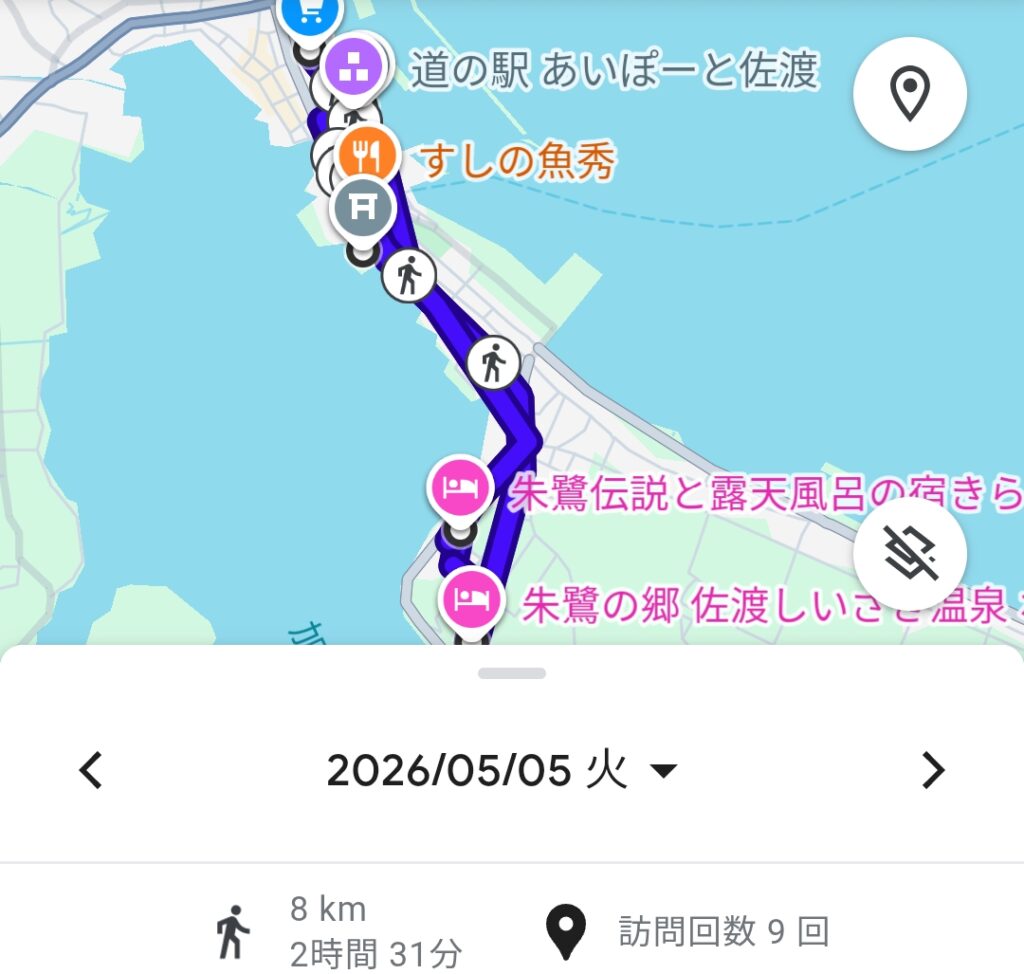Tap the location pin button on the map

[x=910, y=94]
